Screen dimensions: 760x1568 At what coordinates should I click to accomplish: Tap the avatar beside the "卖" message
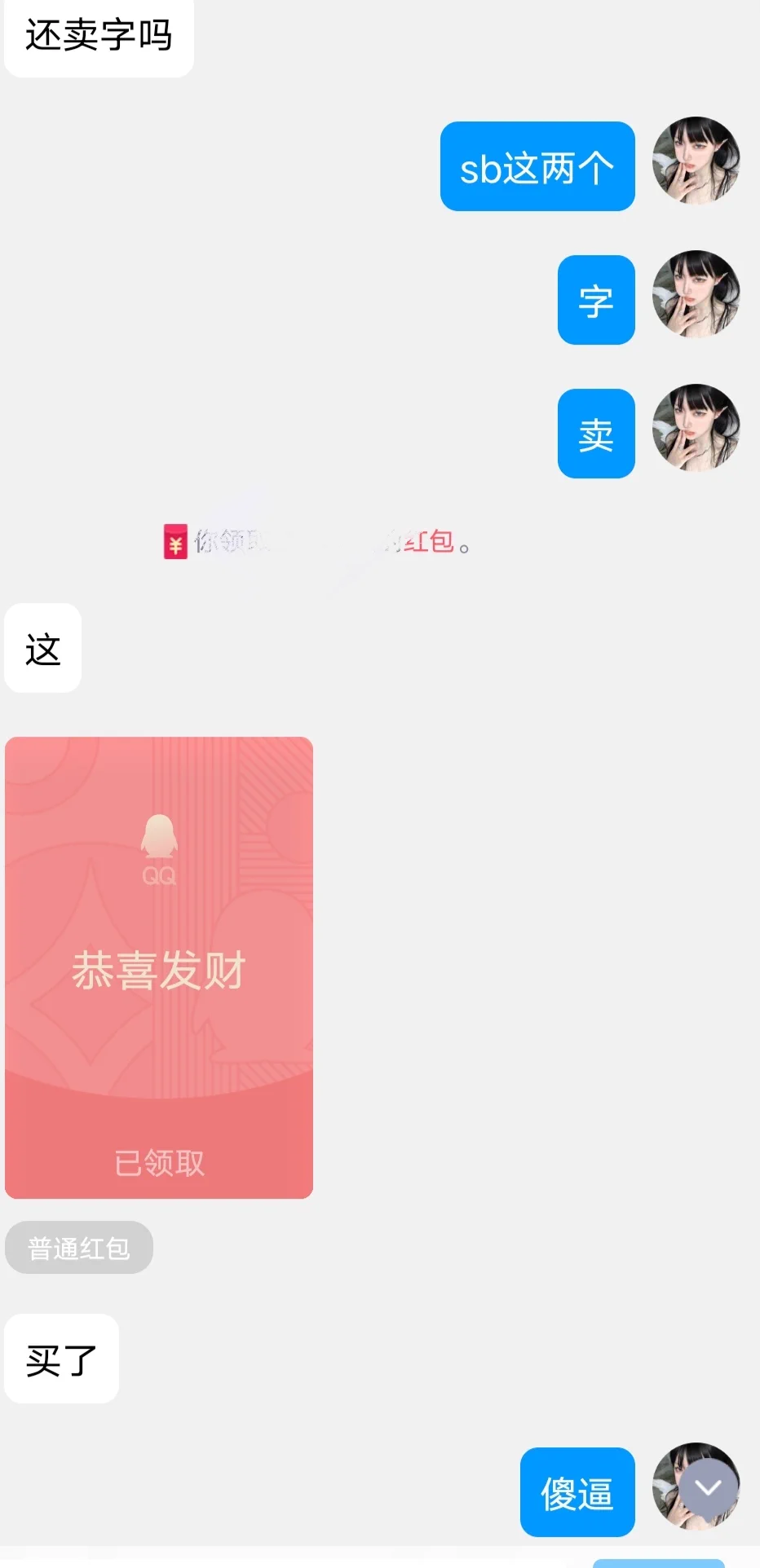coord(696,428)
